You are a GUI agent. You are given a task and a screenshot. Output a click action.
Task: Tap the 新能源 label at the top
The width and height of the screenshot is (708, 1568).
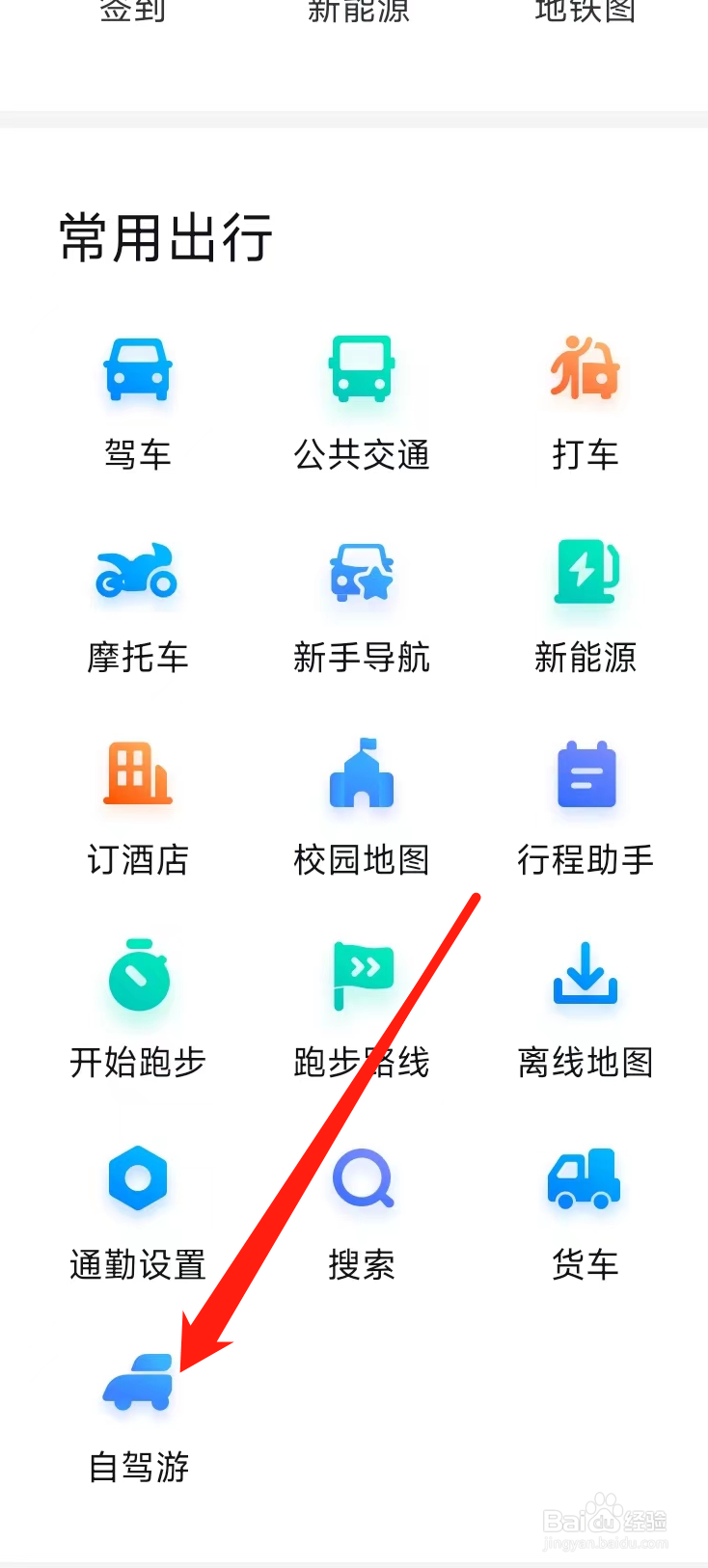[358, 12]
